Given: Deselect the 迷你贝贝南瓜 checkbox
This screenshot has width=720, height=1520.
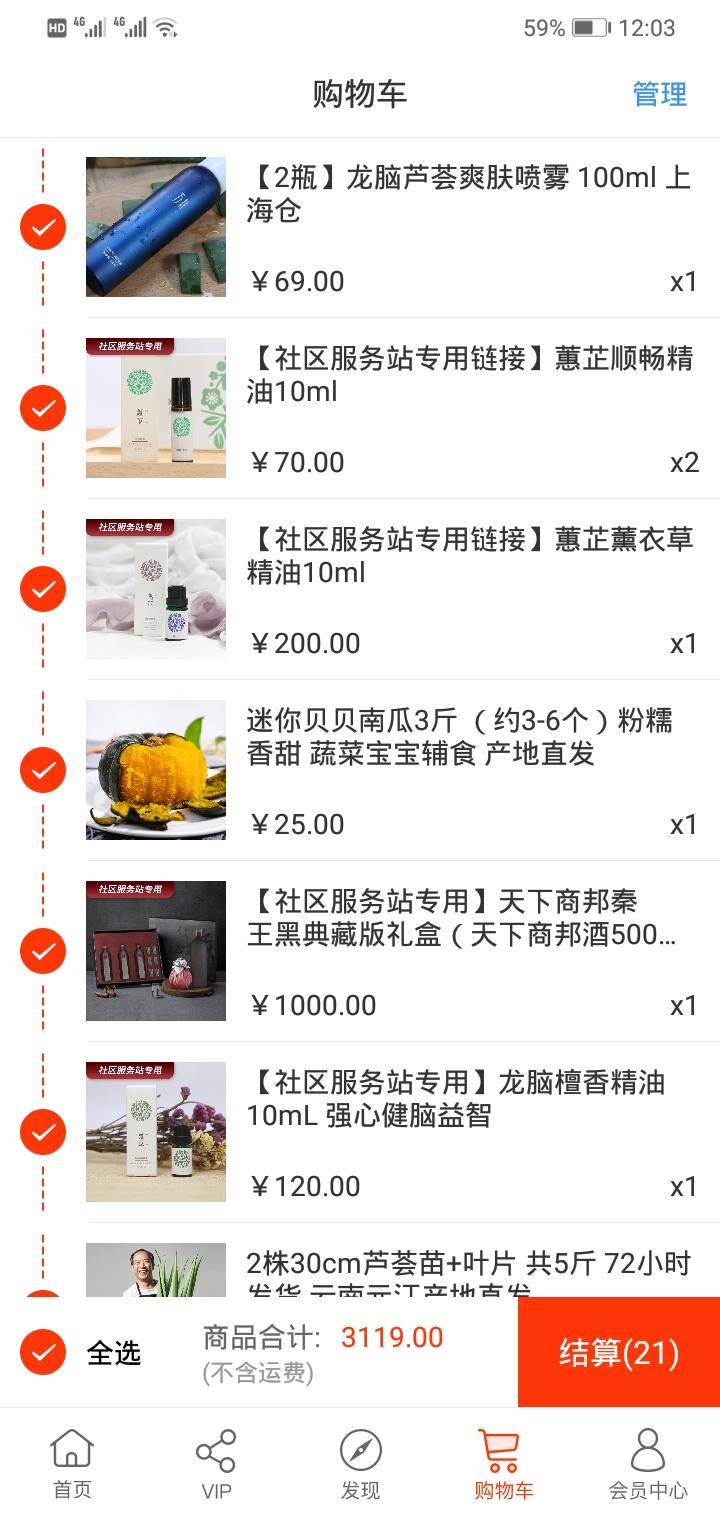Looking at the screenshot, I should tap(42, 770).
